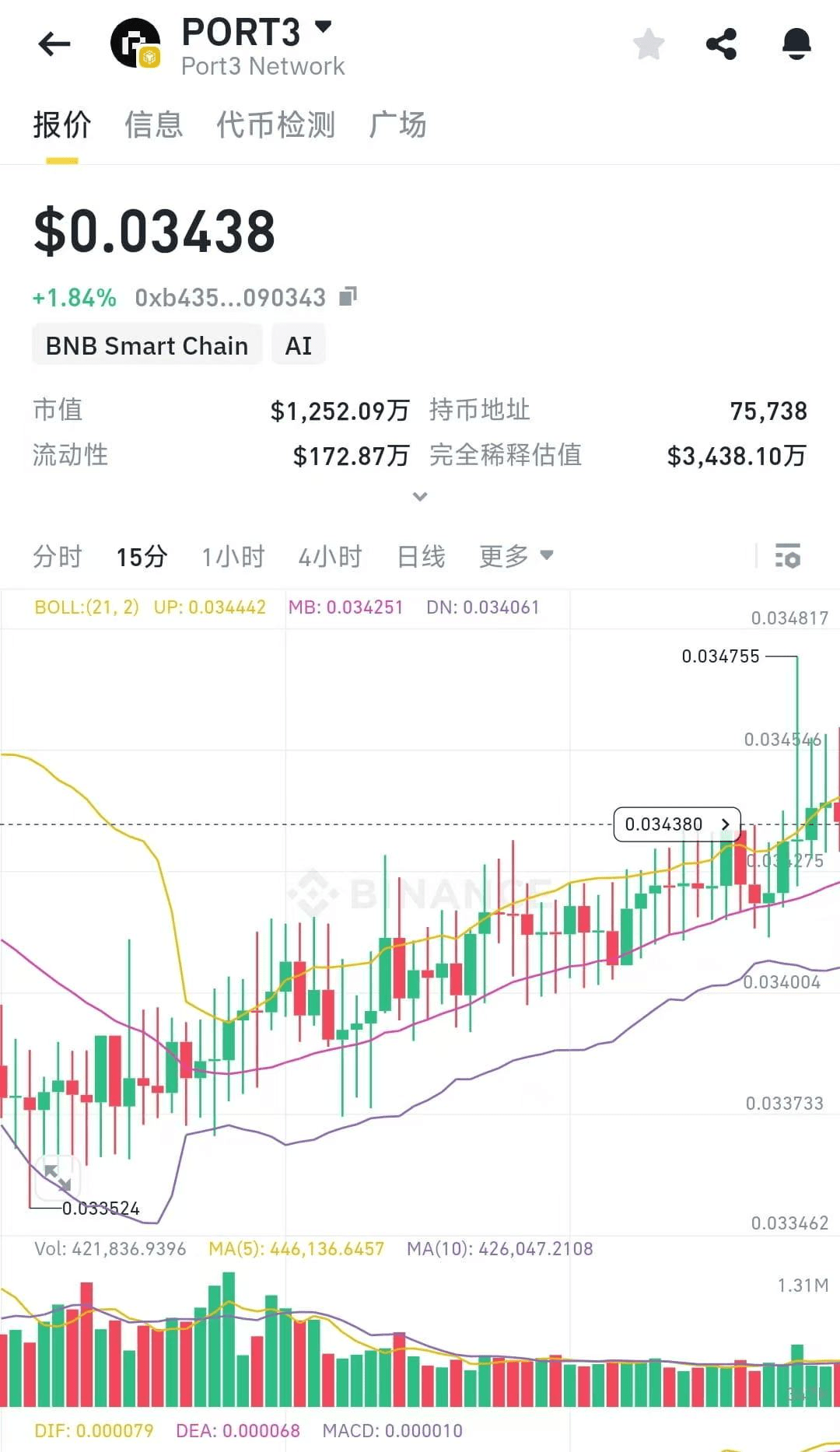Go back using the arrow icon
This screenshot has width=840, height=1452.
click(54, 44)
